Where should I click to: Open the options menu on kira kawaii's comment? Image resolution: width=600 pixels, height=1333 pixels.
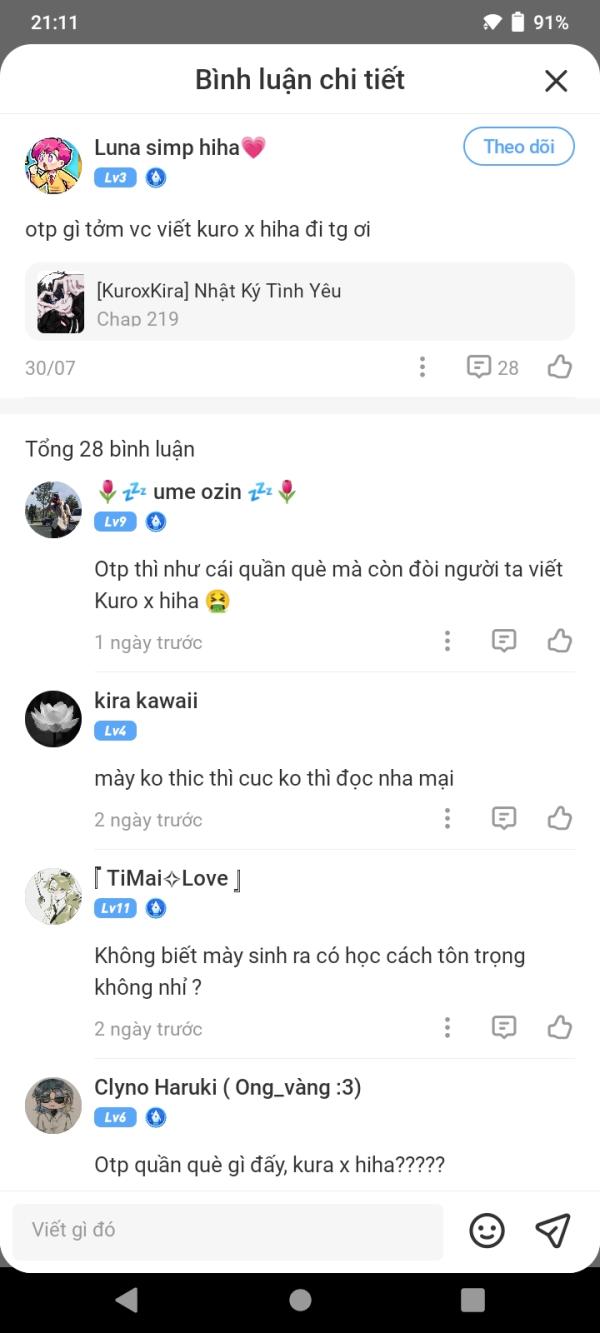tap(447, 819)
